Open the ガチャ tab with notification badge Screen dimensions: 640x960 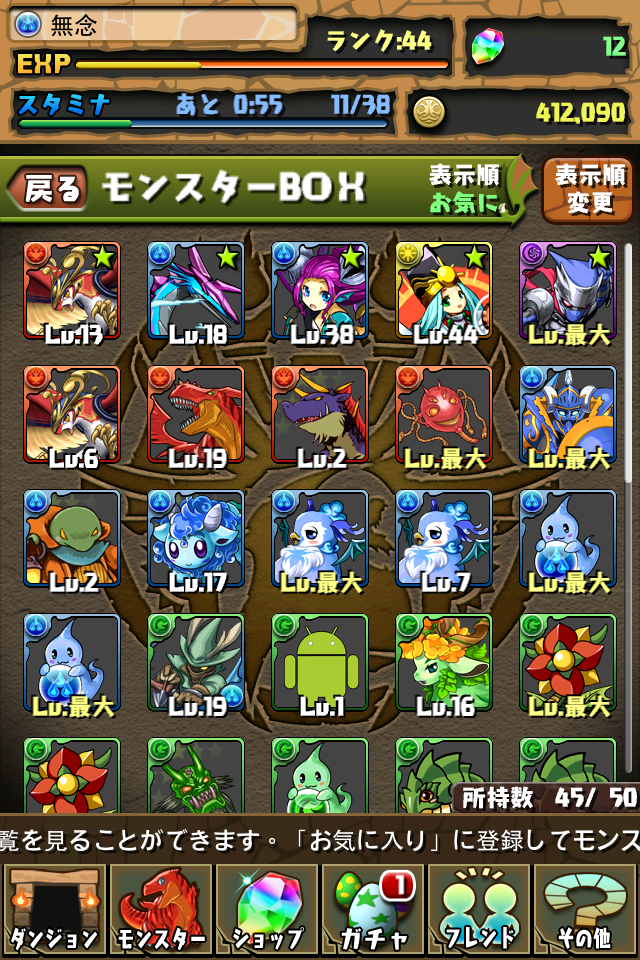373,908
